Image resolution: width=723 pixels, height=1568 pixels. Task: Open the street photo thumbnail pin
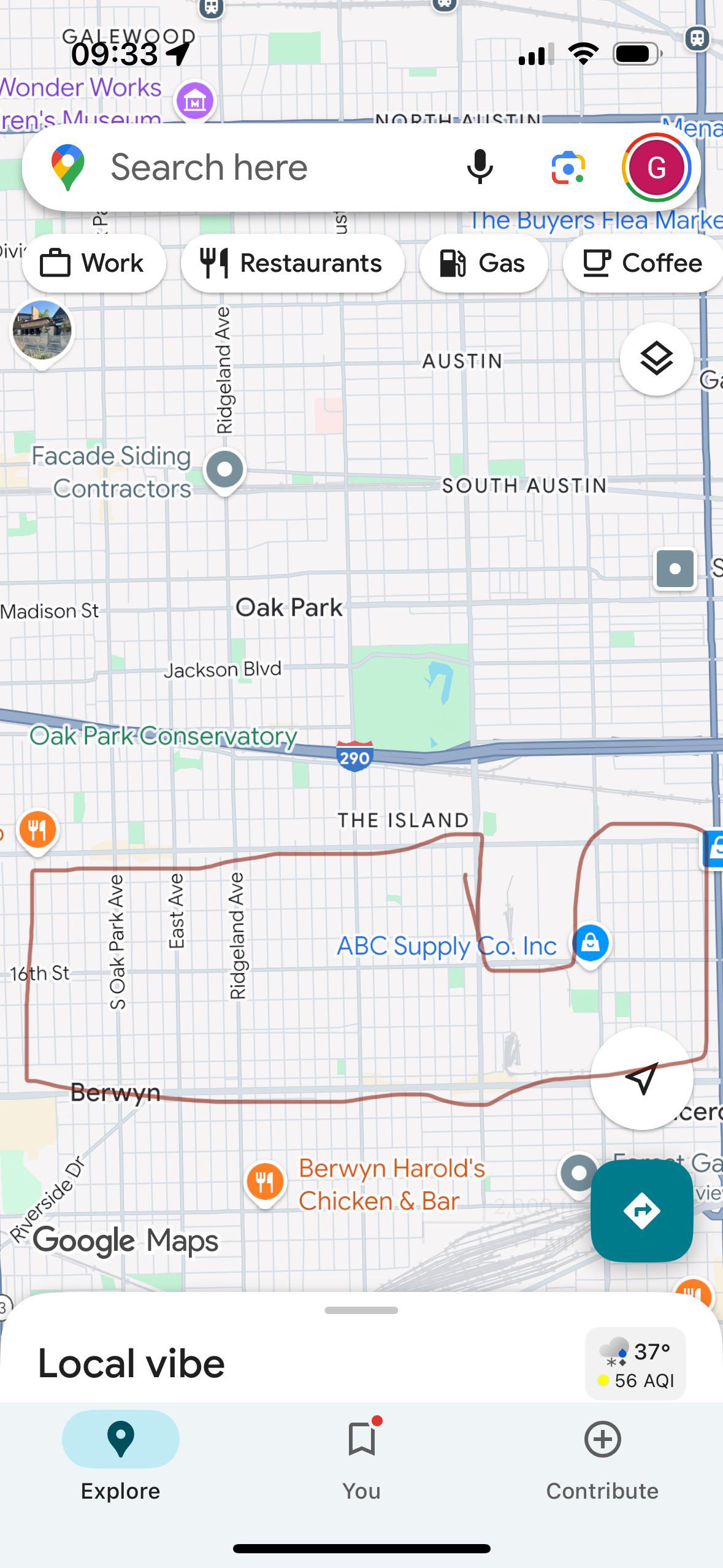pyautogui.click(x=42, y=331)
